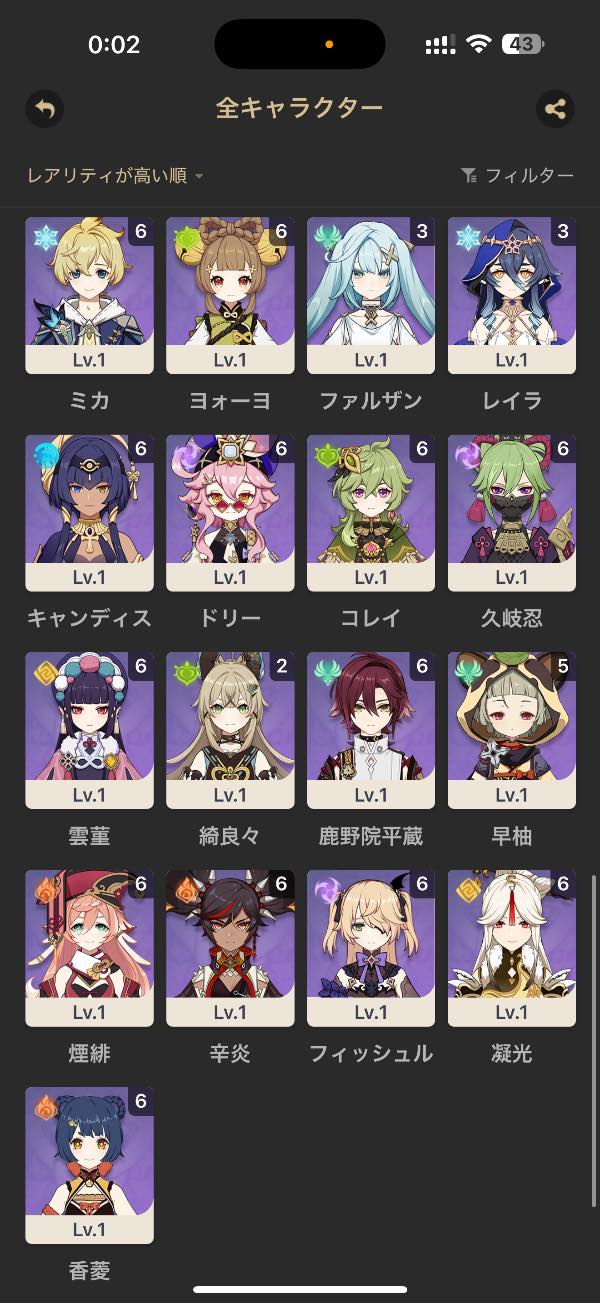Screen dimensions: 600x1303
Task: Open the フィルター options
Action: 517,176
